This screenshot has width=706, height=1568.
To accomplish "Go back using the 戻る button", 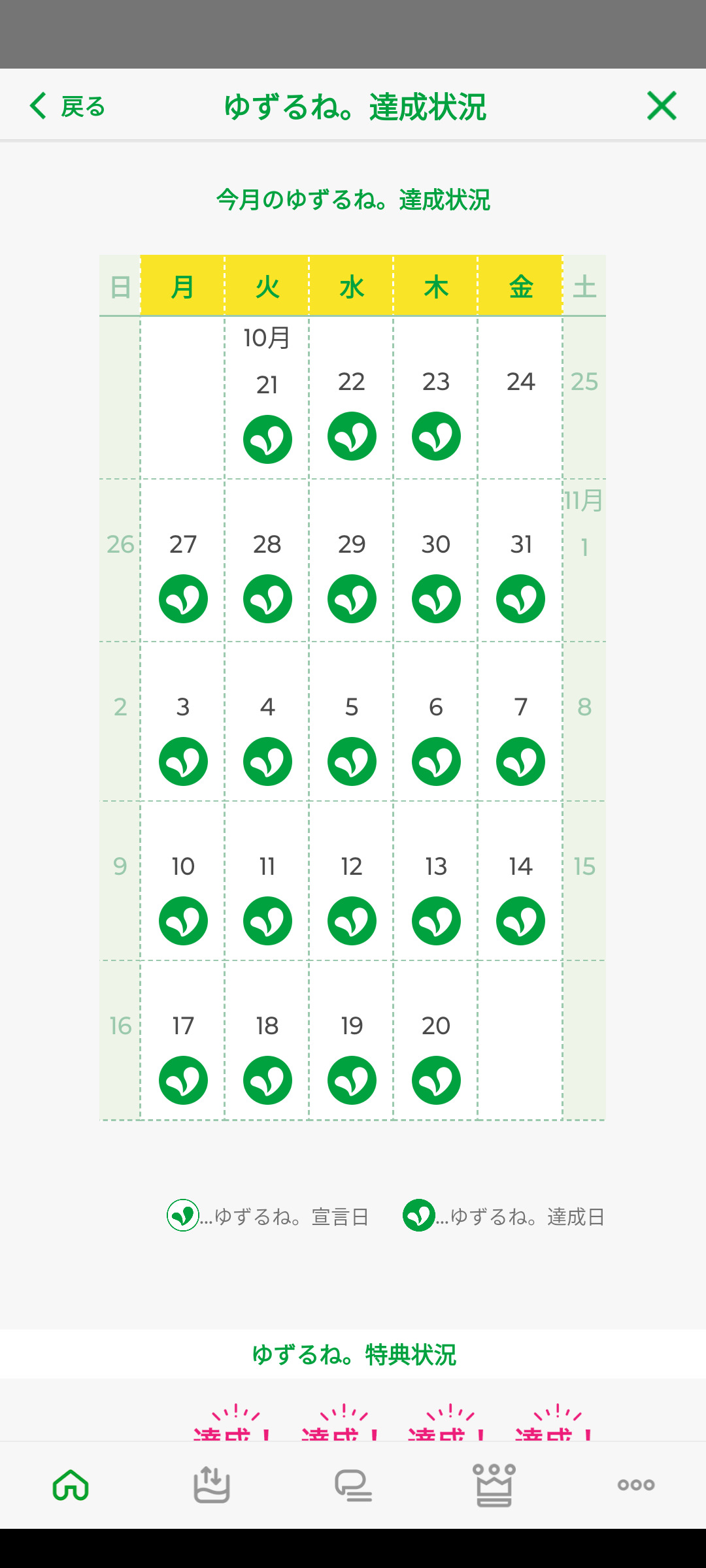I will point(68,106).
